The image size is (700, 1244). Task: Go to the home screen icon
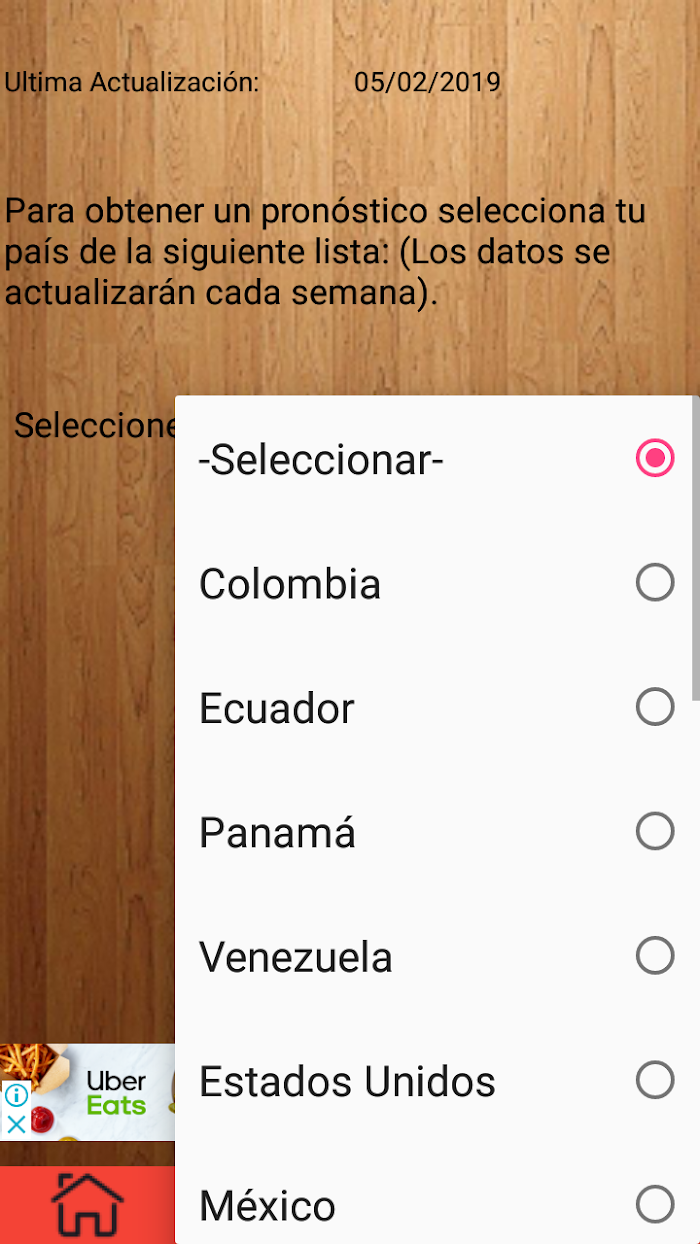point(87,1204)
